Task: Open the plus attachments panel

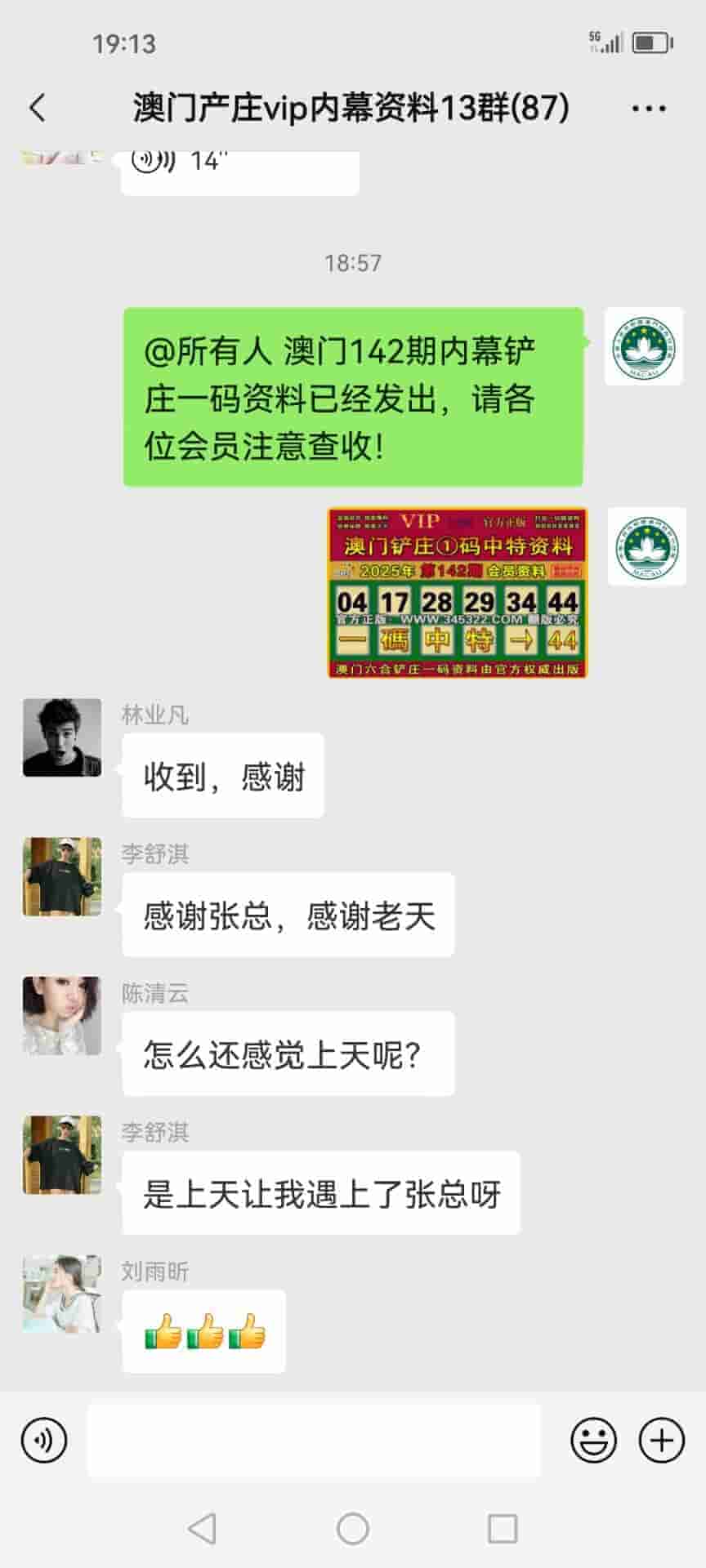Action: click(x=661, y=1440)
